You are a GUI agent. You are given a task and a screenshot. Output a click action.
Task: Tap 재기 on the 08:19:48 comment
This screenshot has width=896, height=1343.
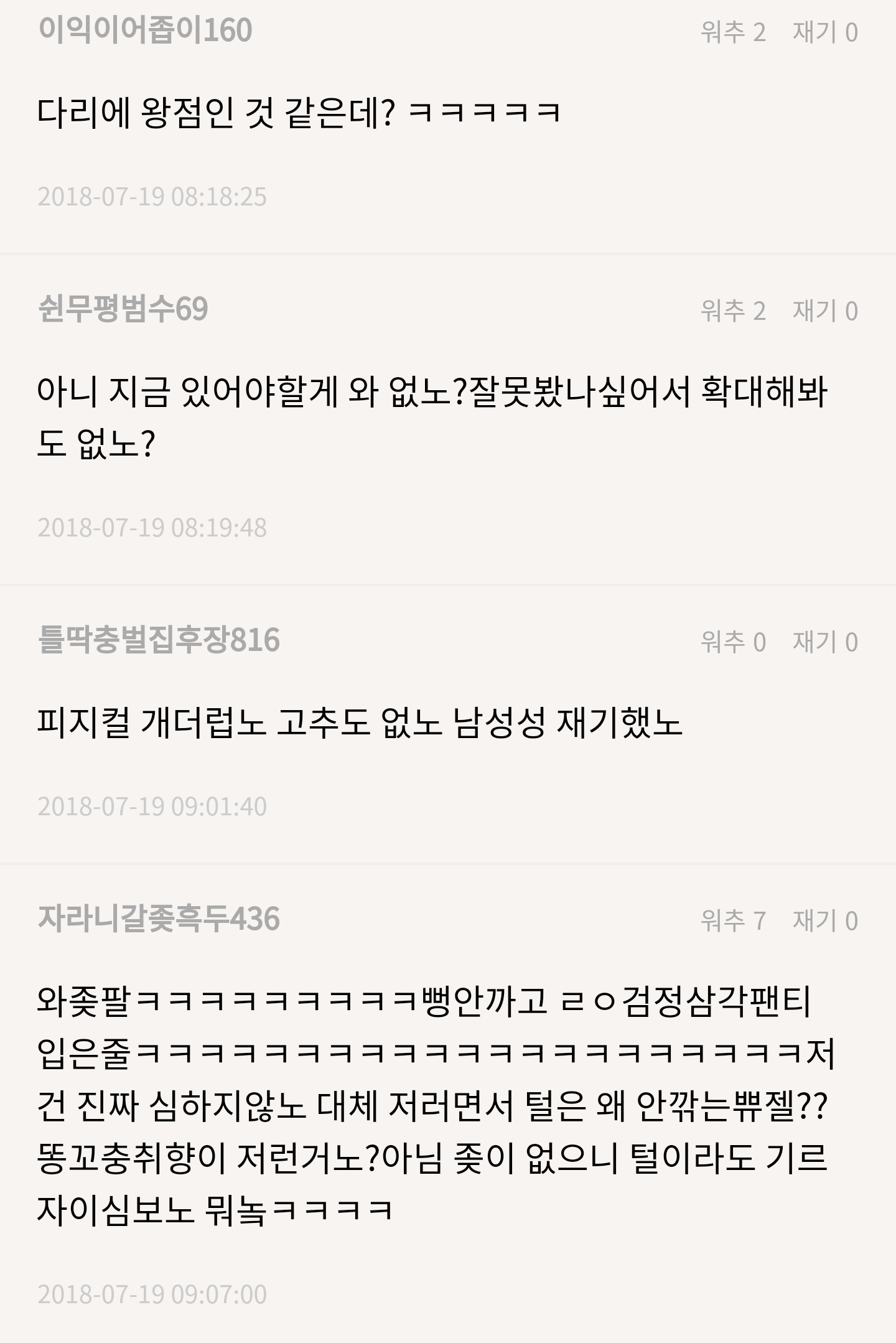pyautogui.click(x=824, y=311)
